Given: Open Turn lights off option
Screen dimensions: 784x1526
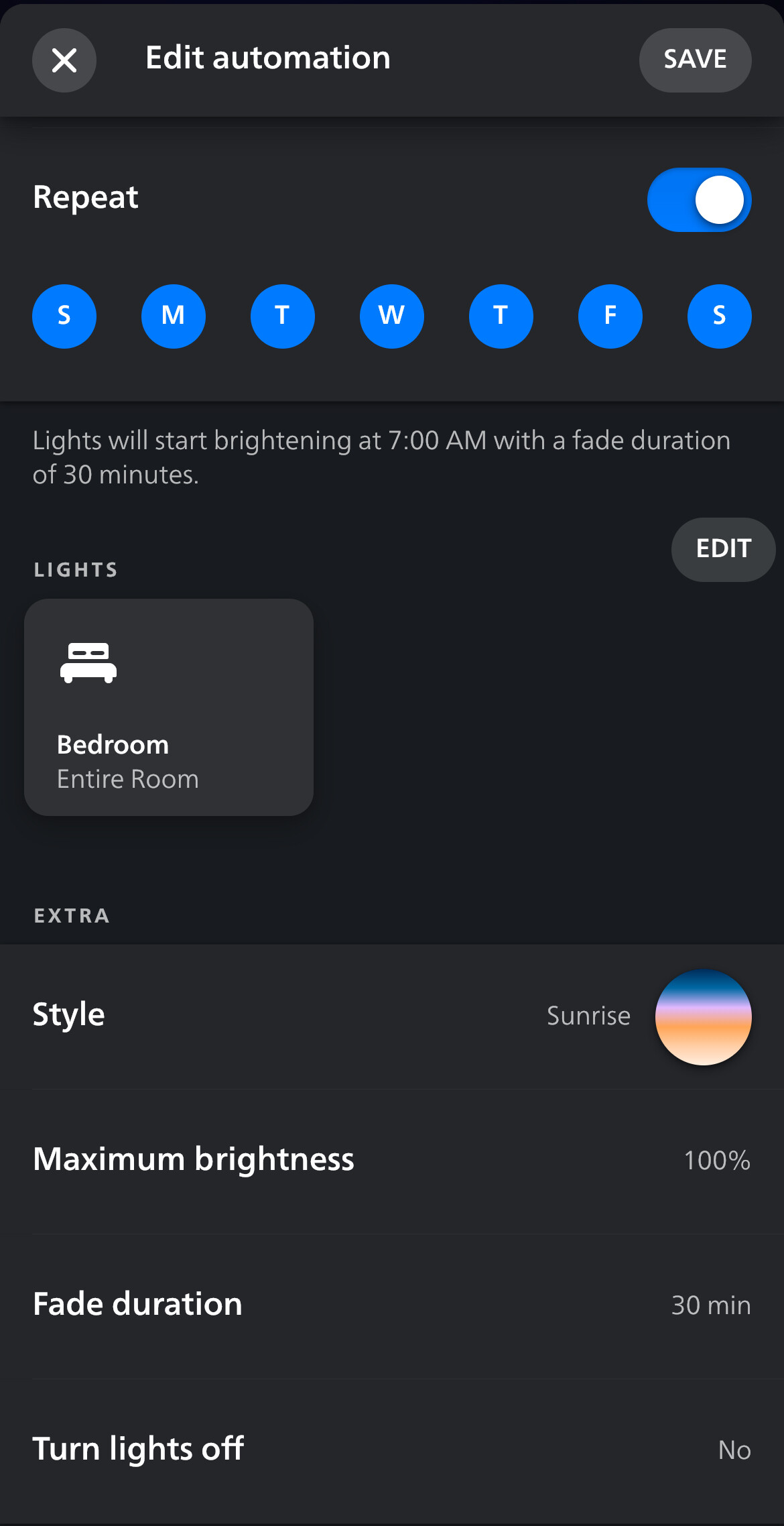Looking at the screenshot, I should pos(392,1450).
